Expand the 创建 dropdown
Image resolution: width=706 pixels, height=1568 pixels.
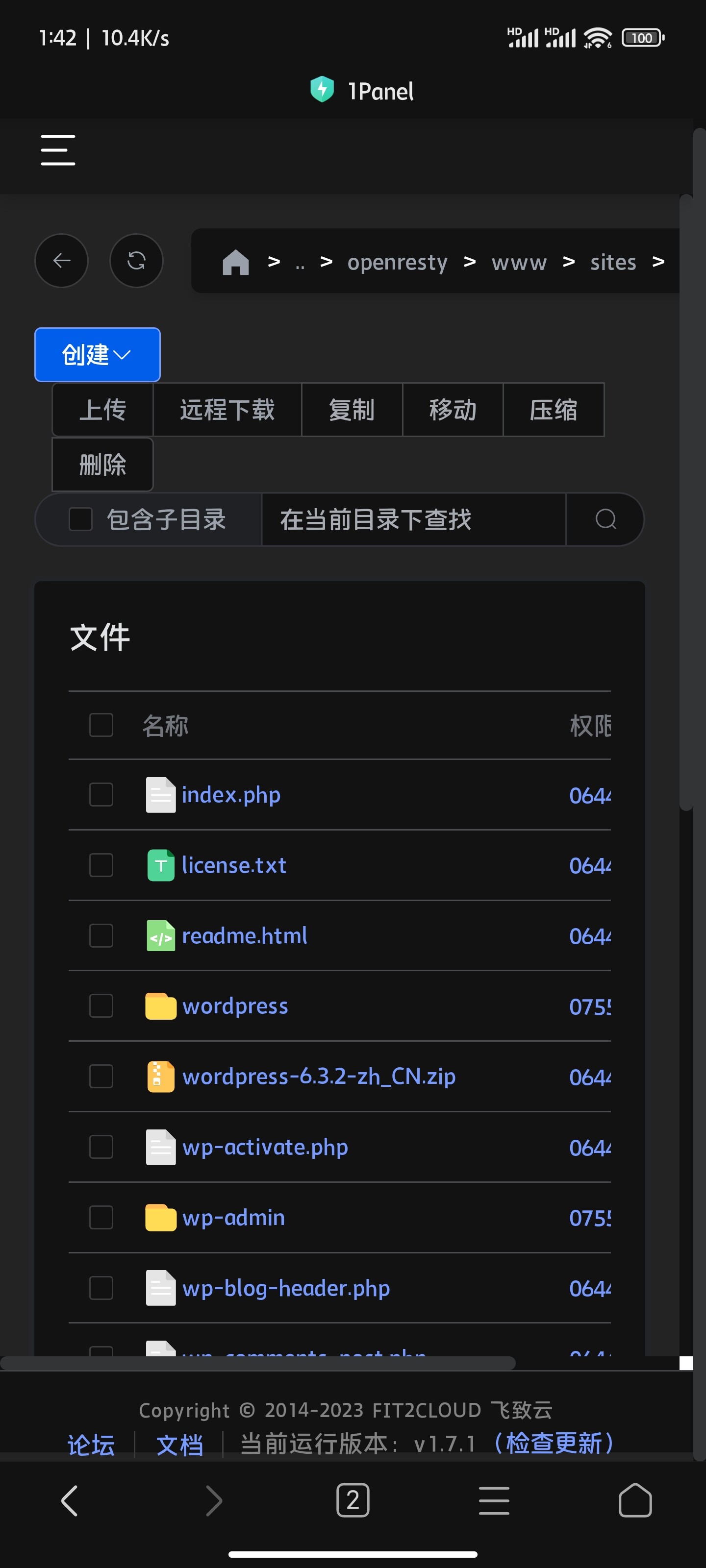[x=98, y=355]
